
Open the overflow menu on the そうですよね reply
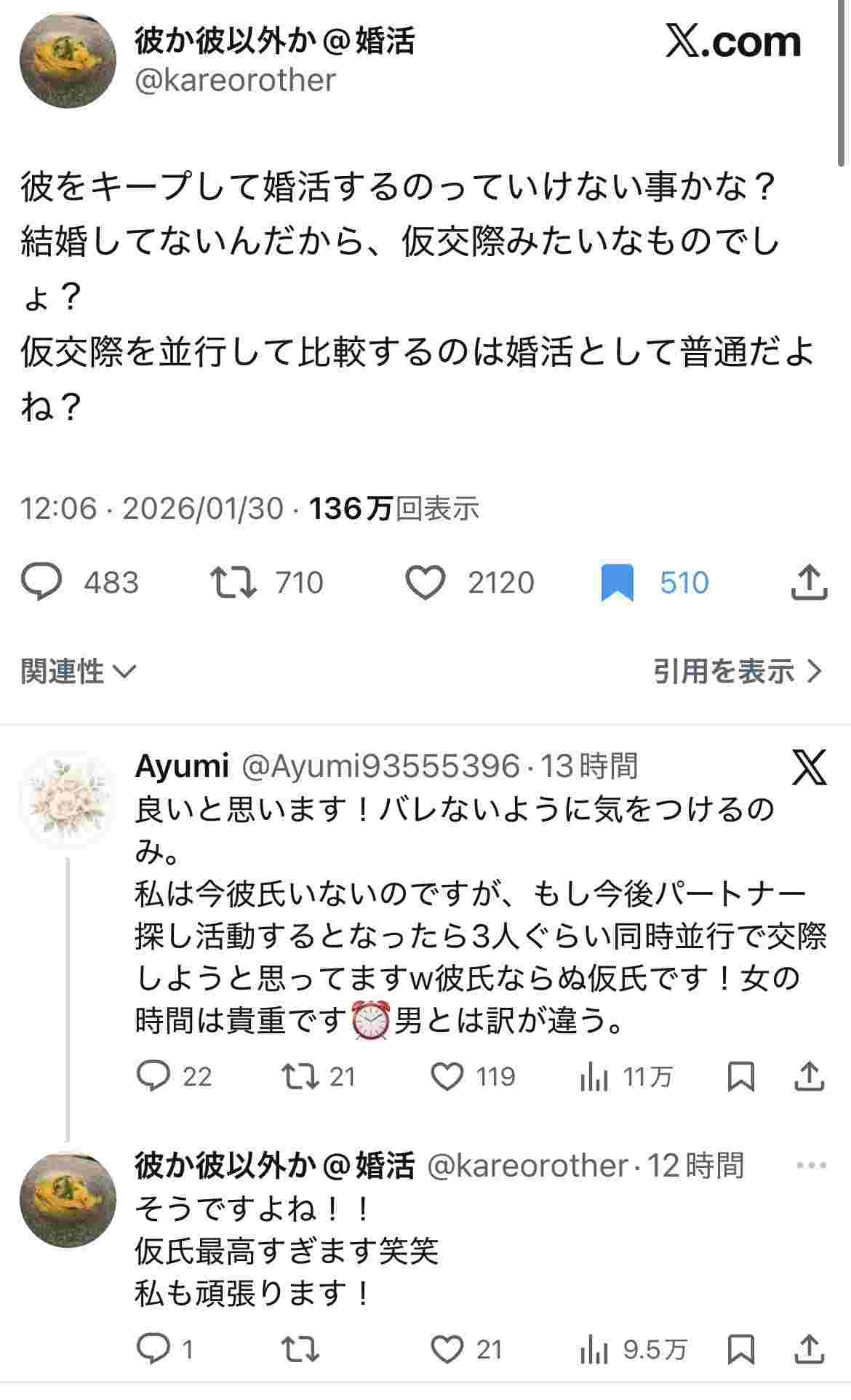pos(811,1165)
